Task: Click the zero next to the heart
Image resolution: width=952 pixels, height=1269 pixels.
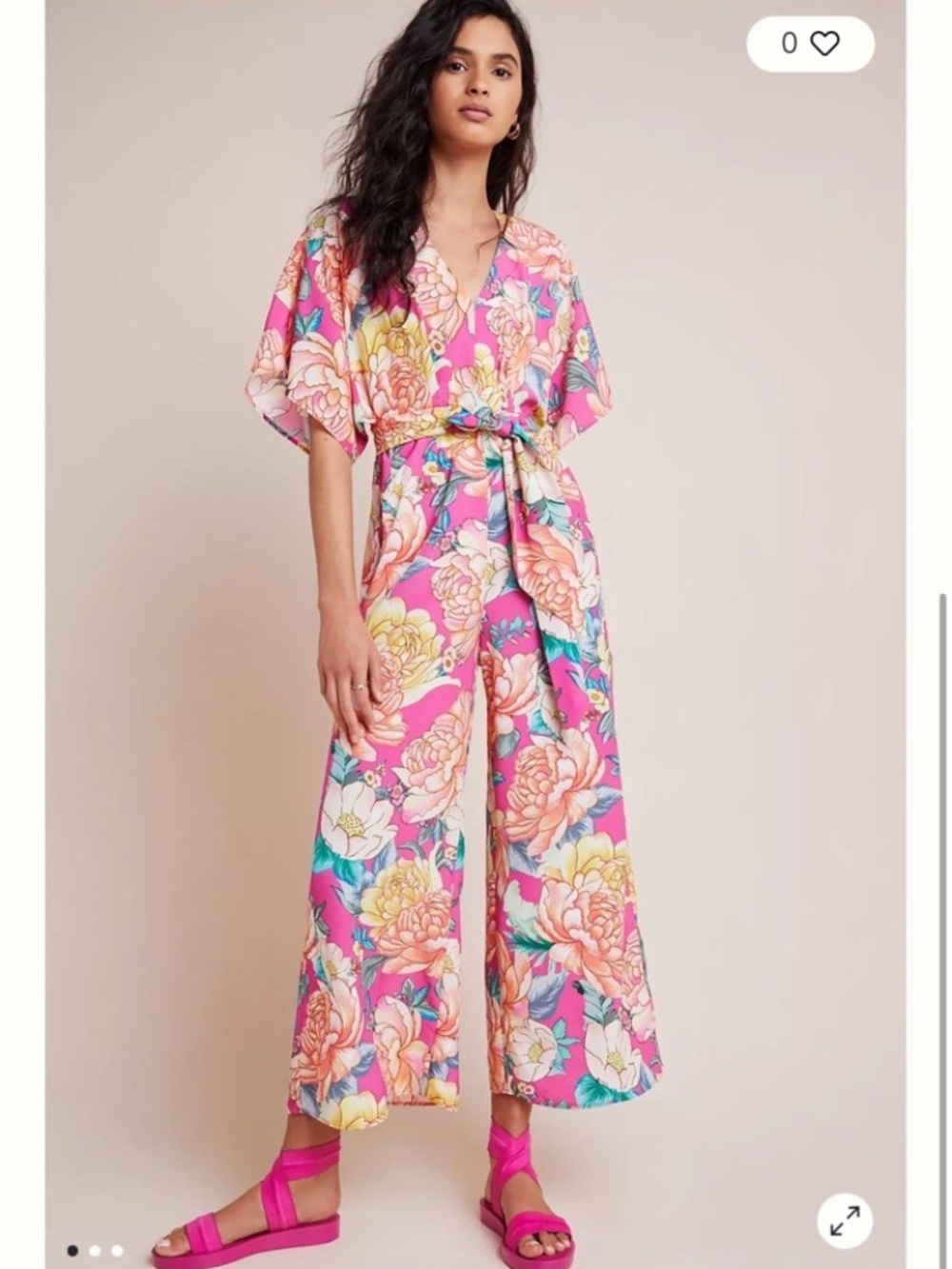Action: point(788,41)
